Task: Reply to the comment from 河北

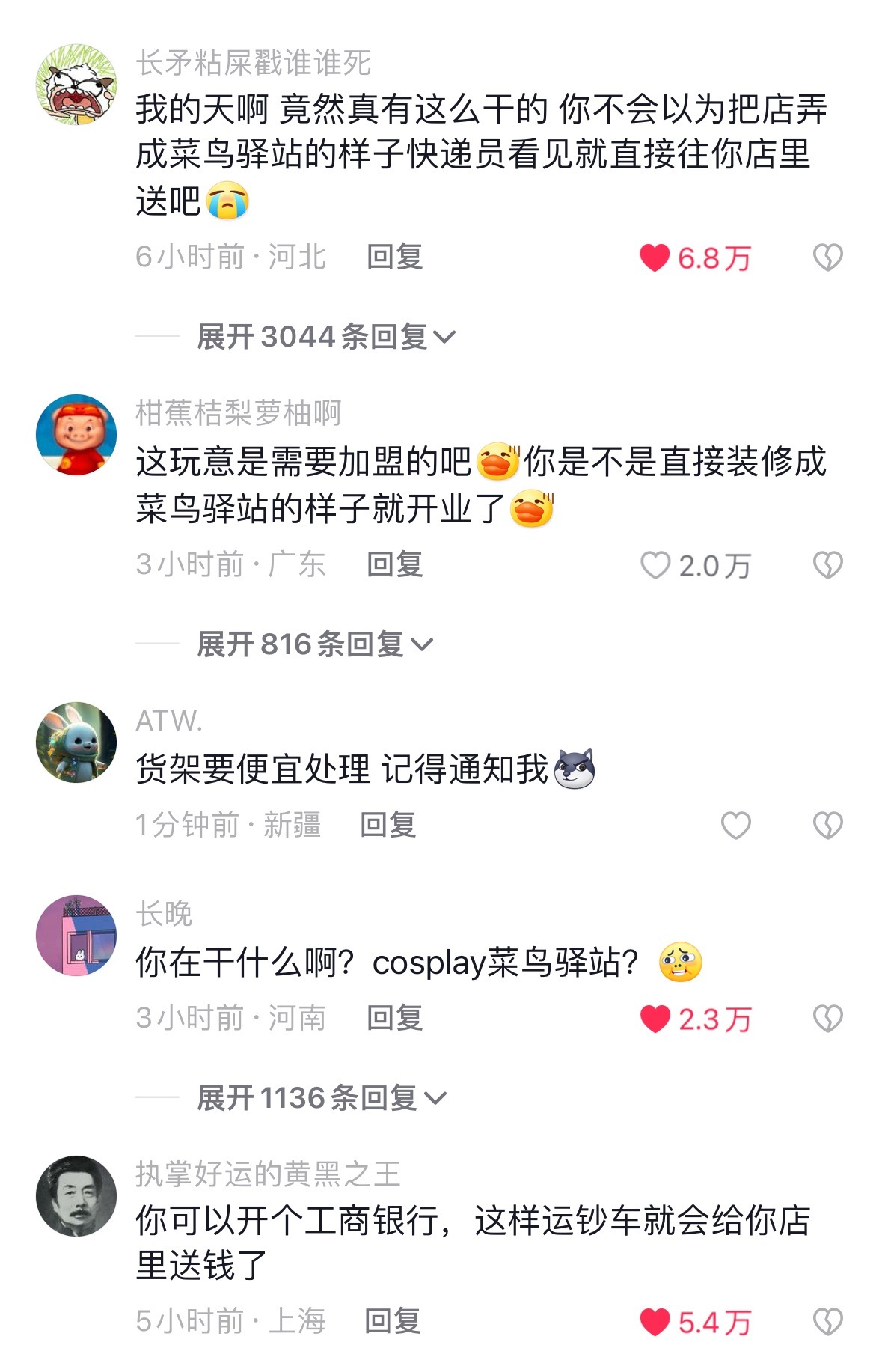Action: click(x=394, y=257)
